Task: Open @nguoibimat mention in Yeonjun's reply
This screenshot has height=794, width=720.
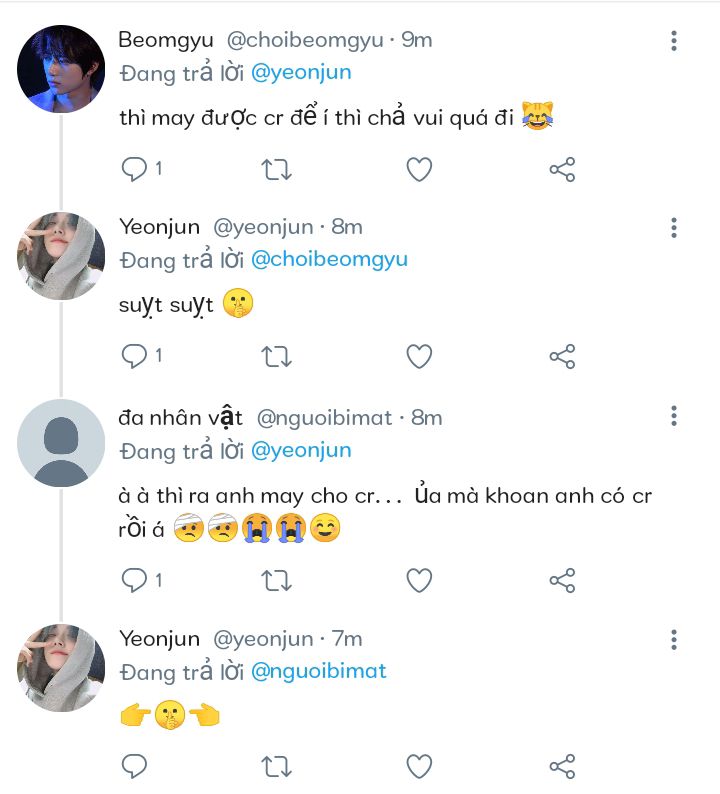Action: pyautogui.click(x=318, y=671)
